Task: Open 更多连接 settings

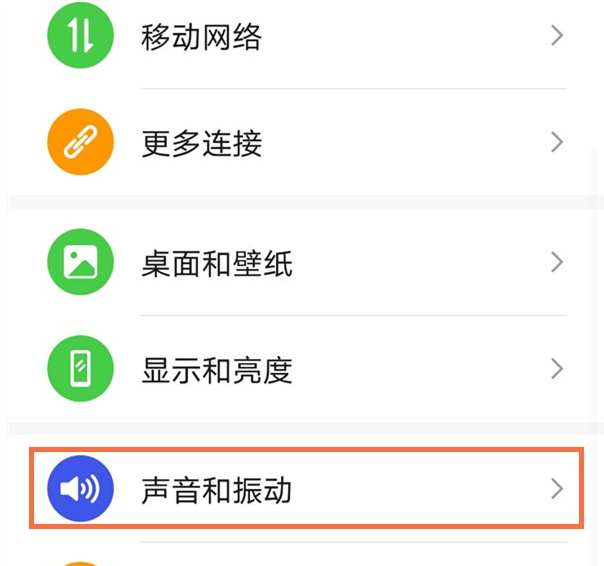Action: click(202, 143)
